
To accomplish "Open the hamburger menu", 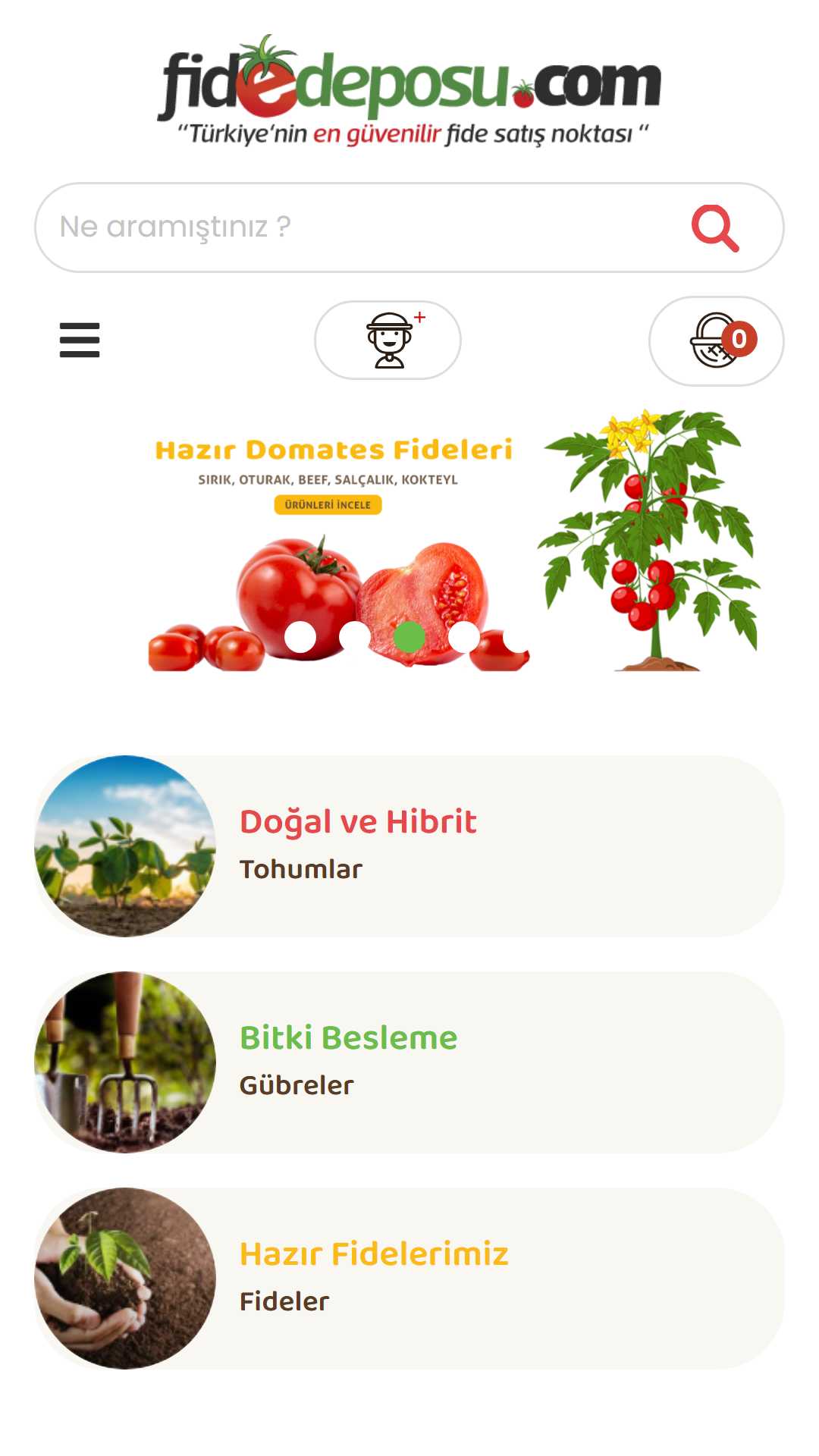I will pyautogui.click(x=80, y=340).
